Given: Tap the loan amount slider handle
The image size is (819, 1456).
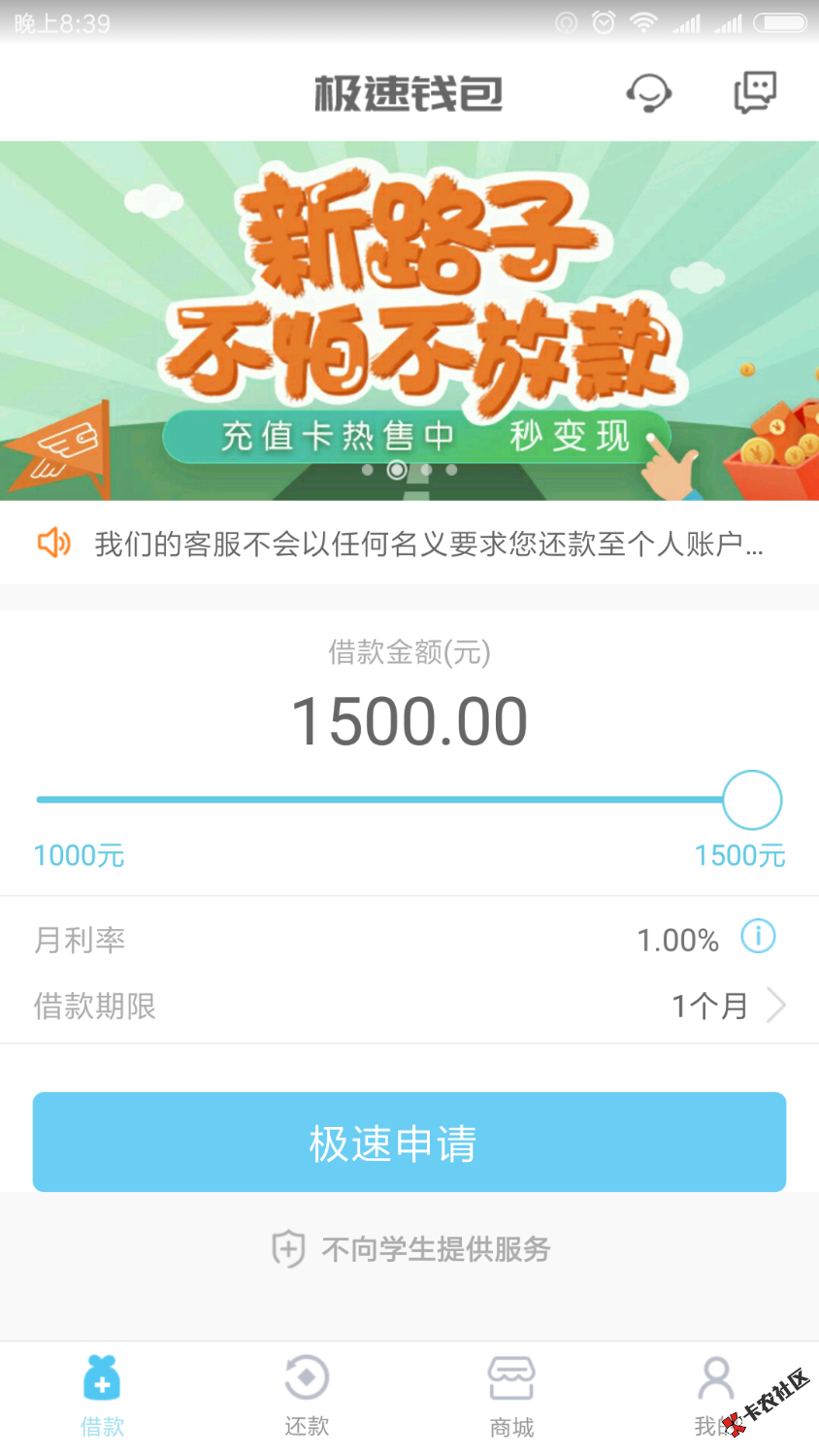Looking at the screenshot, I should [x=751, y=800].
